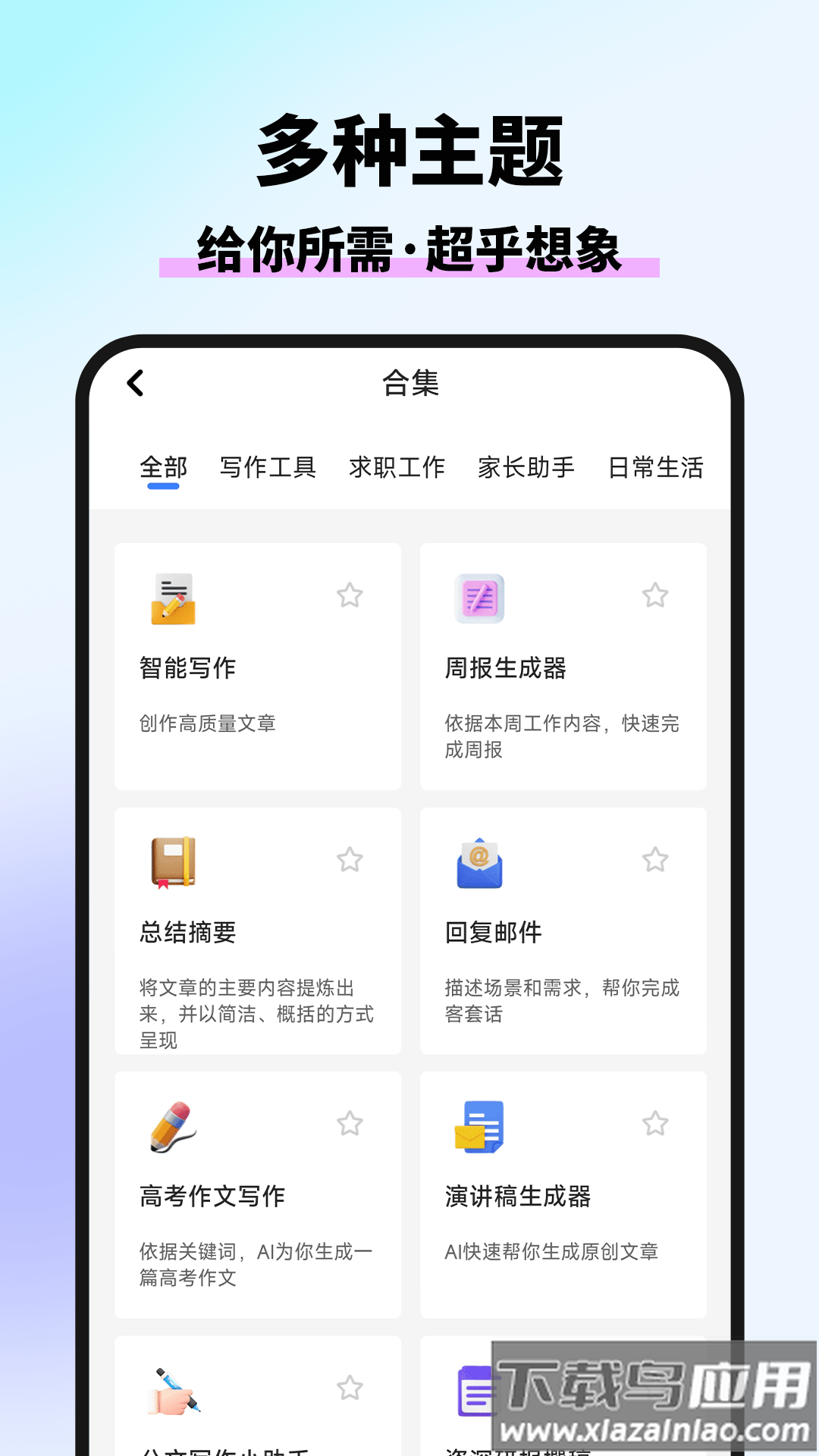Toggle the star on 高考作文写作

click(350, 1123)
